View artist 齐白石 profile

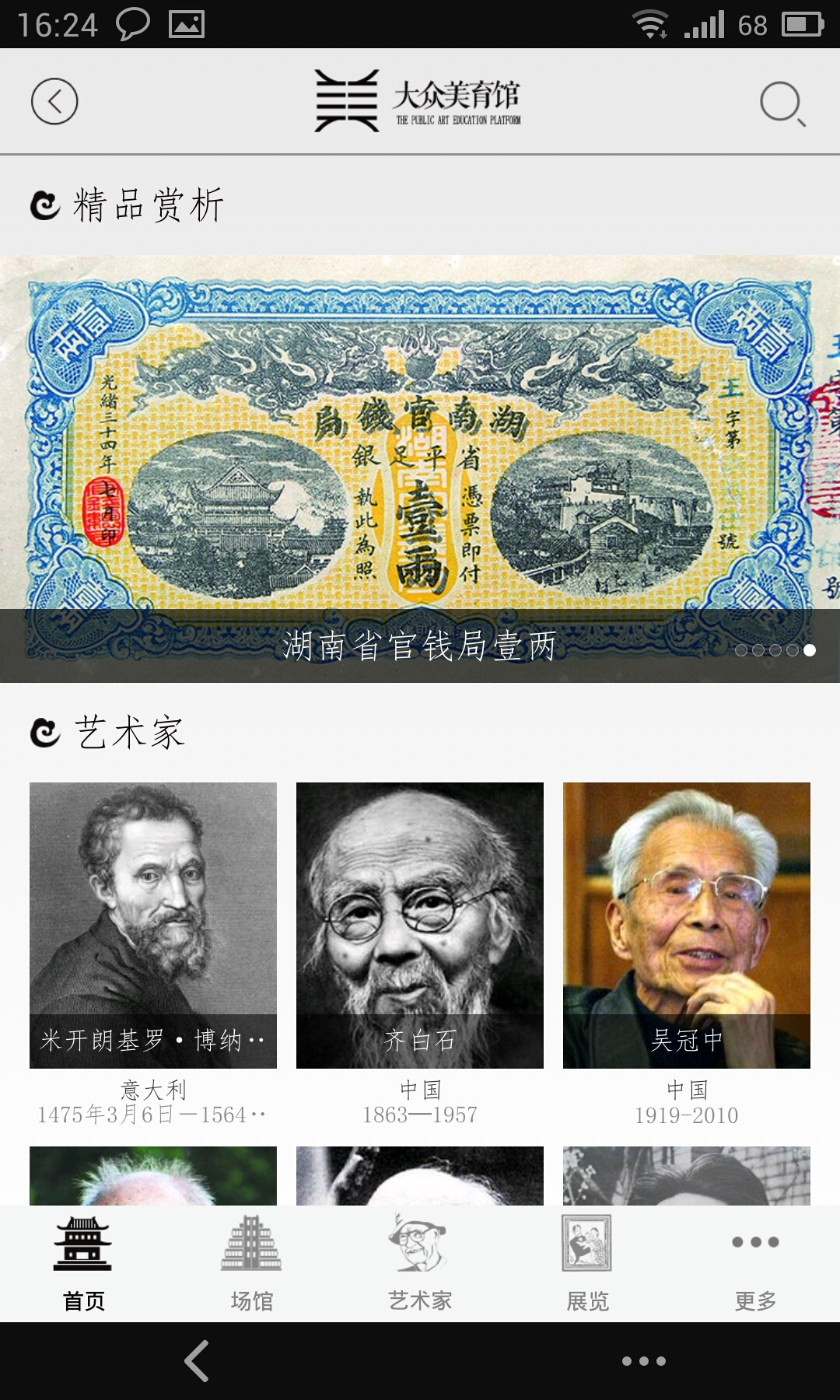click(x=420, y=924)
